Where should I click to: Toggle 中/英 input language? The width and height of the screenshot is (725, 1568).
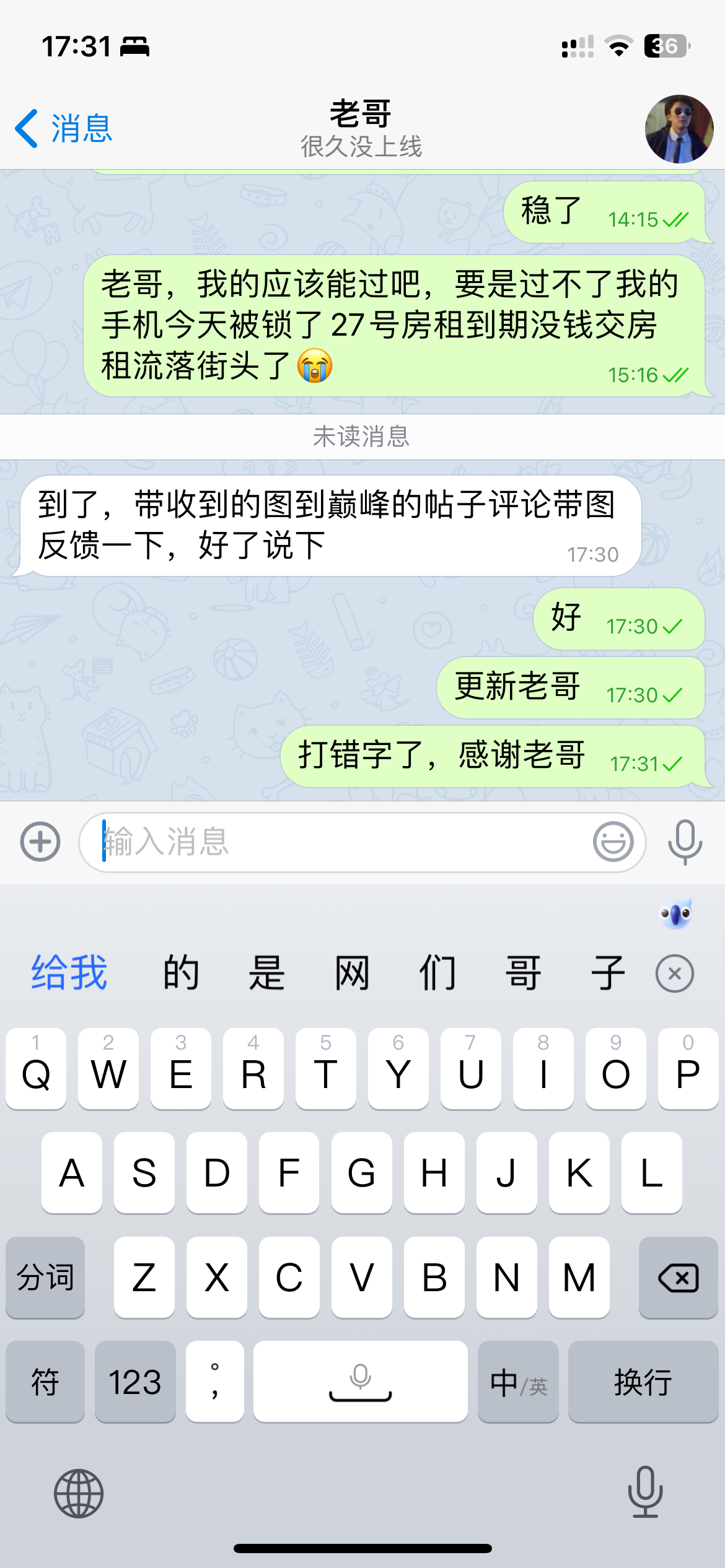click(x=518, y=1382)
